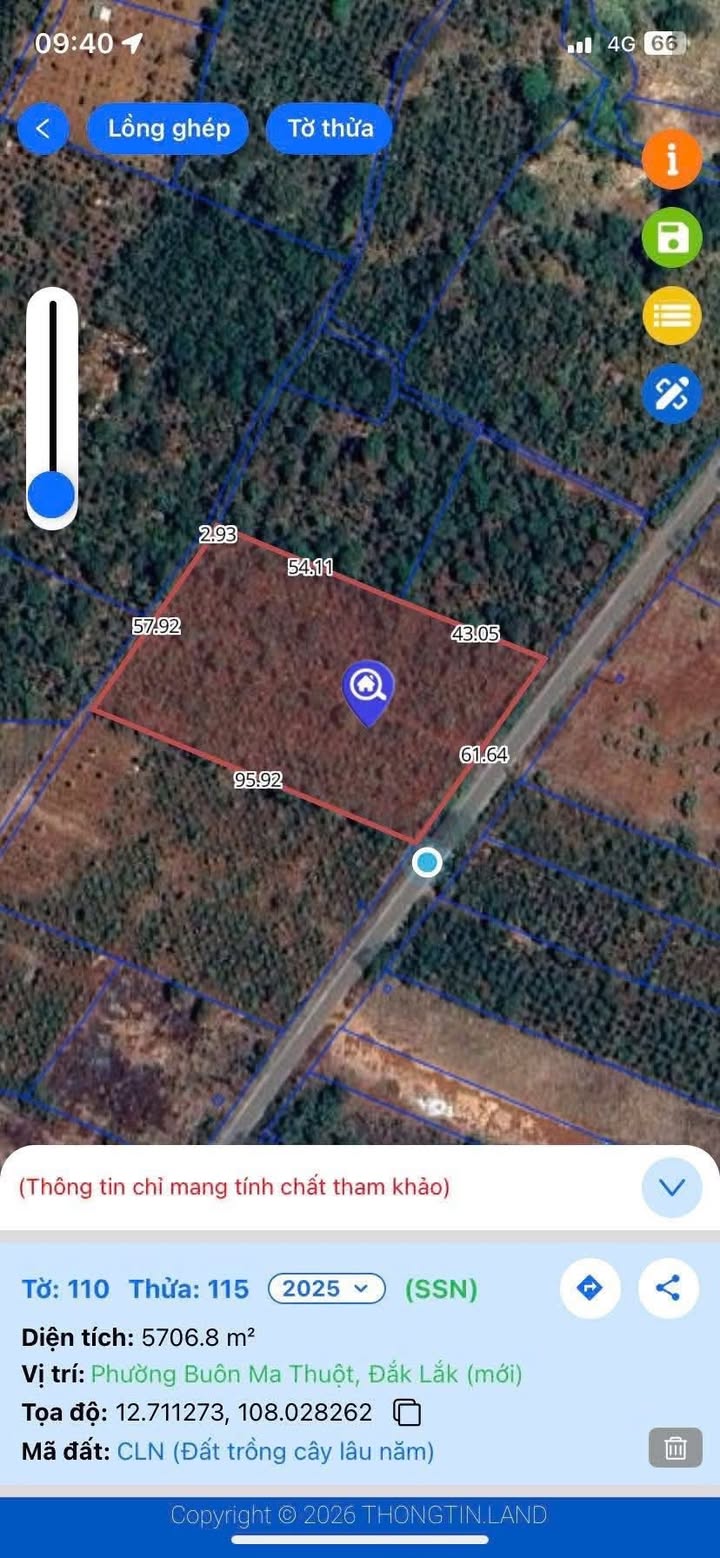Open the yellow list icon
This screenshot has width=720, height=1558.
point(672,316)
